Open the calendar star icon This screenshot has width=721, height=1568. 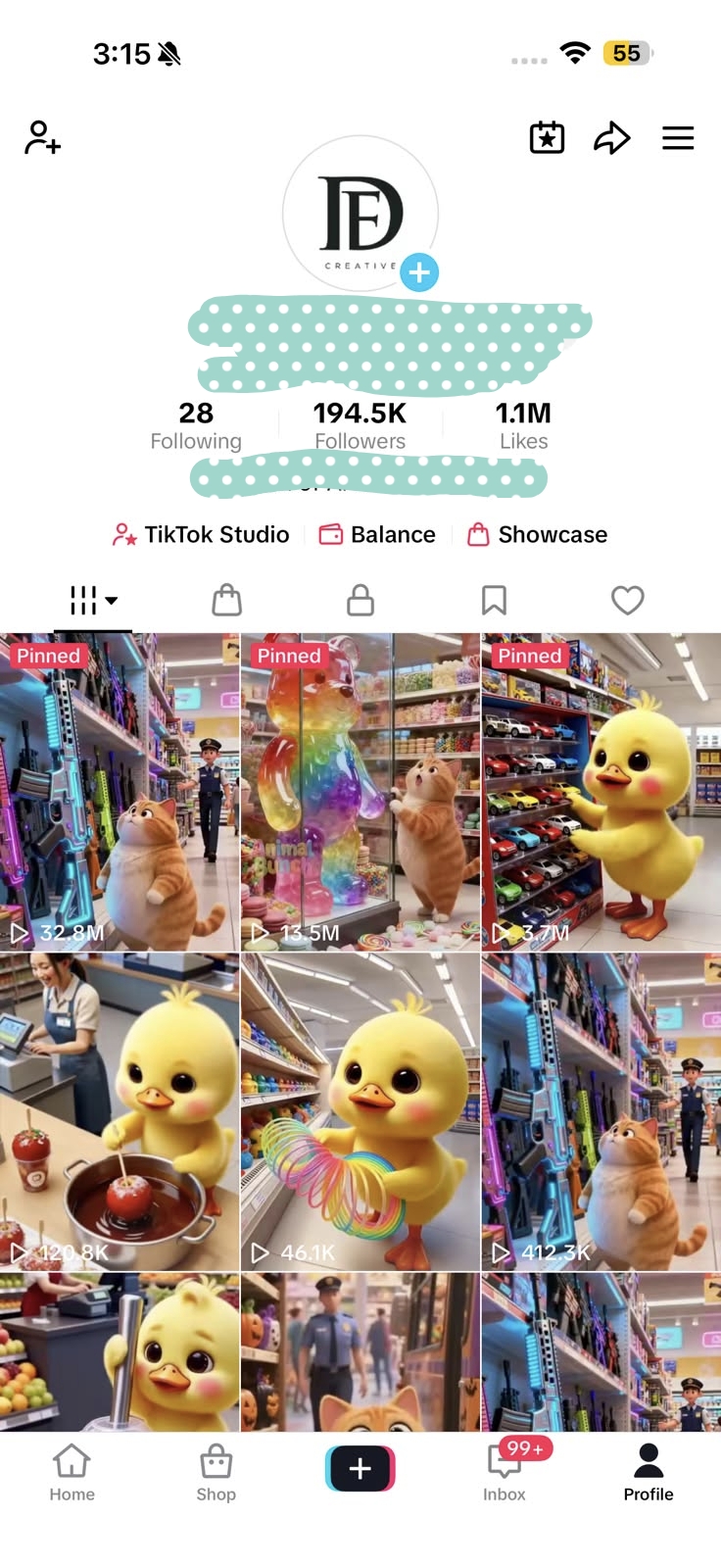coord(547,138)
